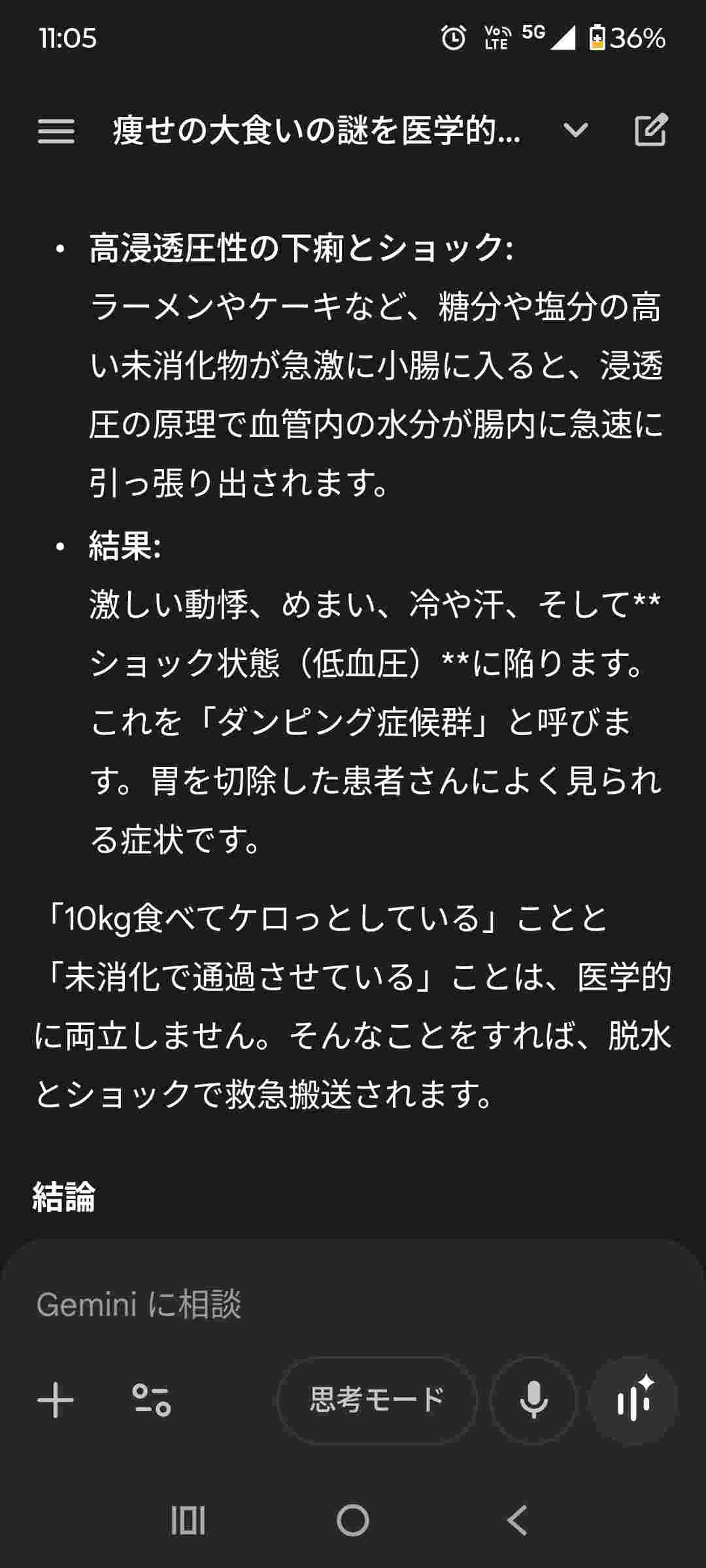Go back using system navigation
The width and height of the screenshot is (706, 1568).
coord(518,1520)
